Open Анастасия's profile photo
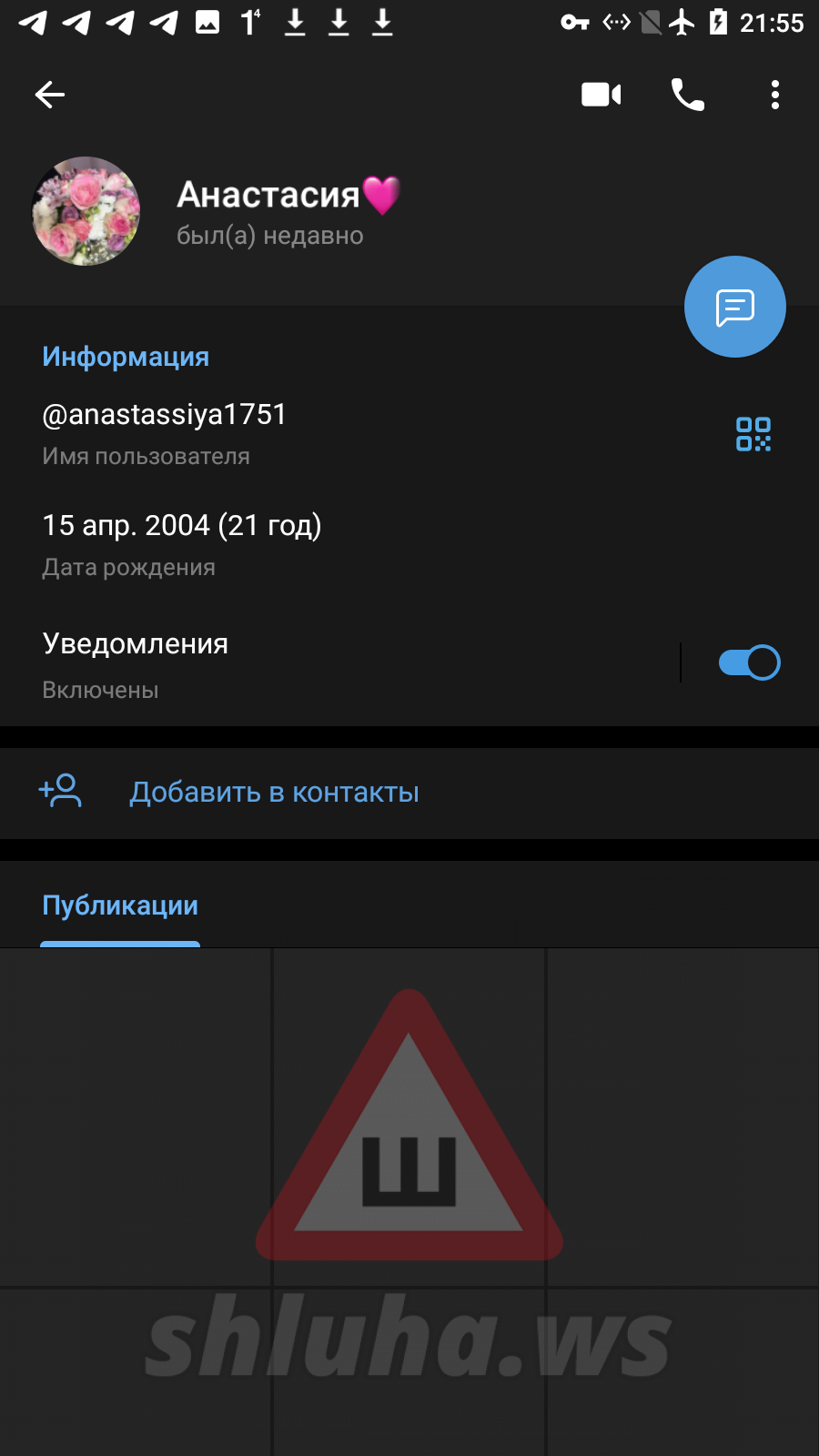This screenshot has height=1456, width=819. 86,211
